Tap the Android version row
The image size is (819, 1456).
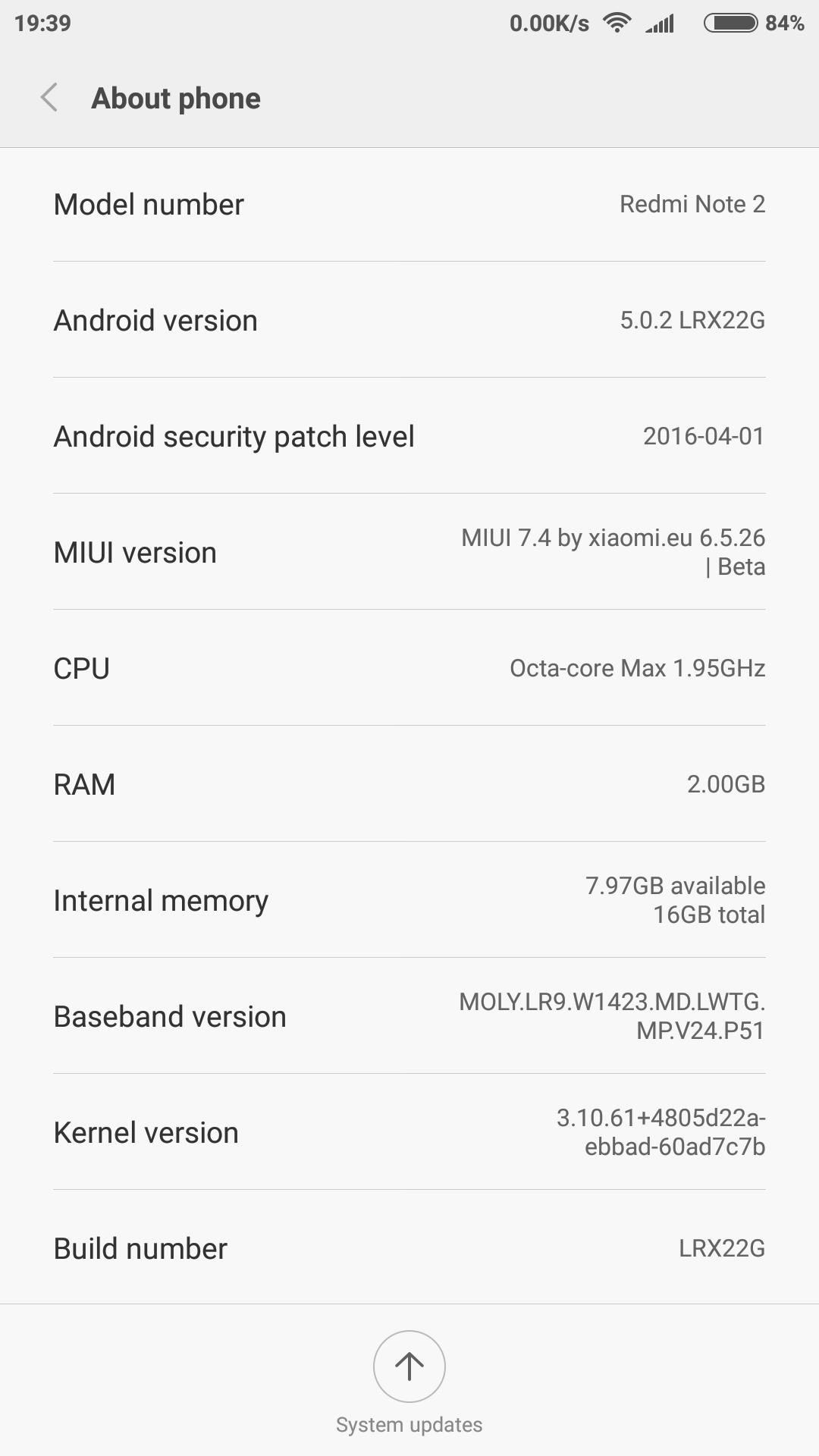(x=409, y=320)
